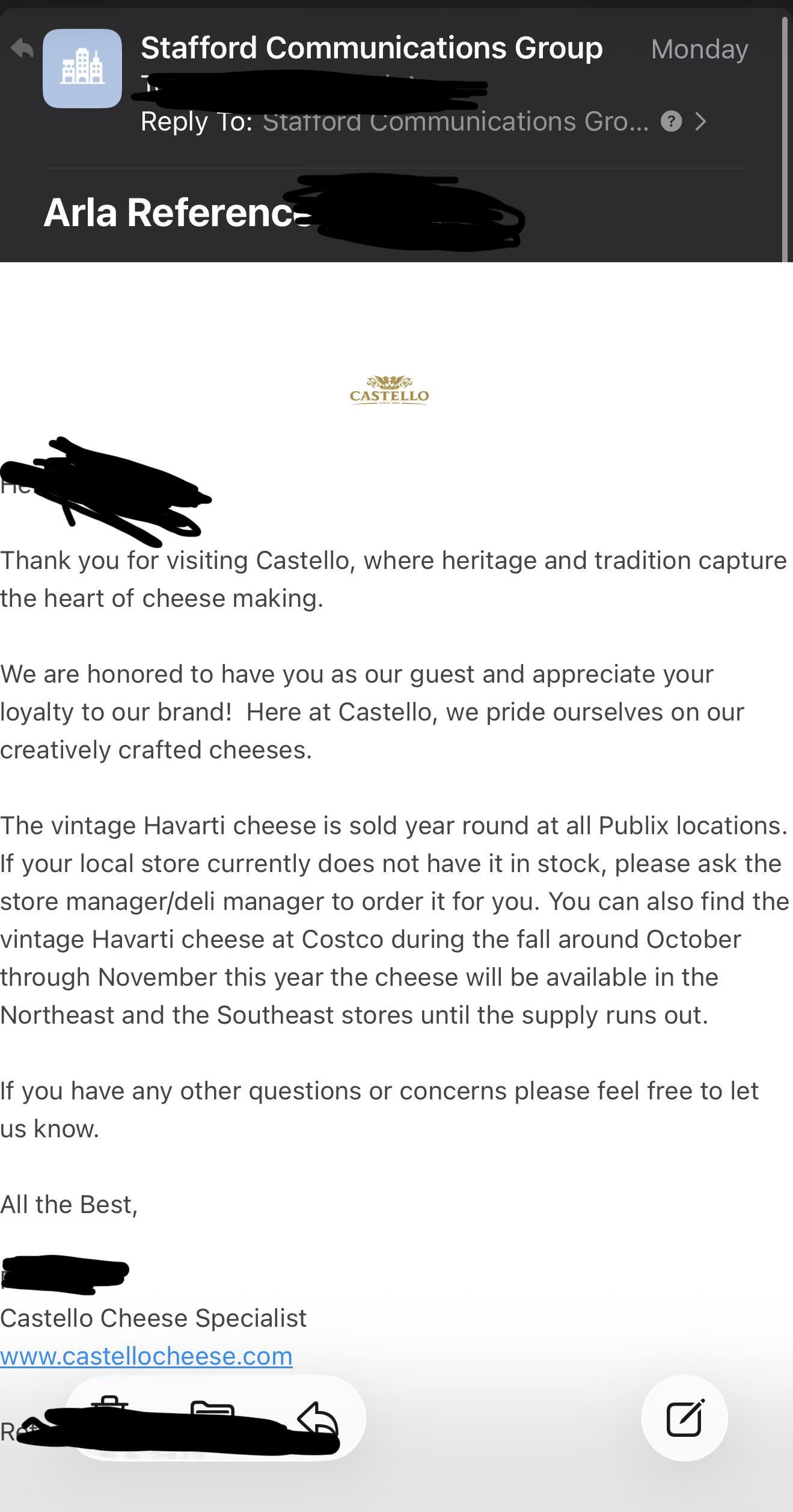Compose a new email
This screenshot has width=793, height=1512.
684,1418
